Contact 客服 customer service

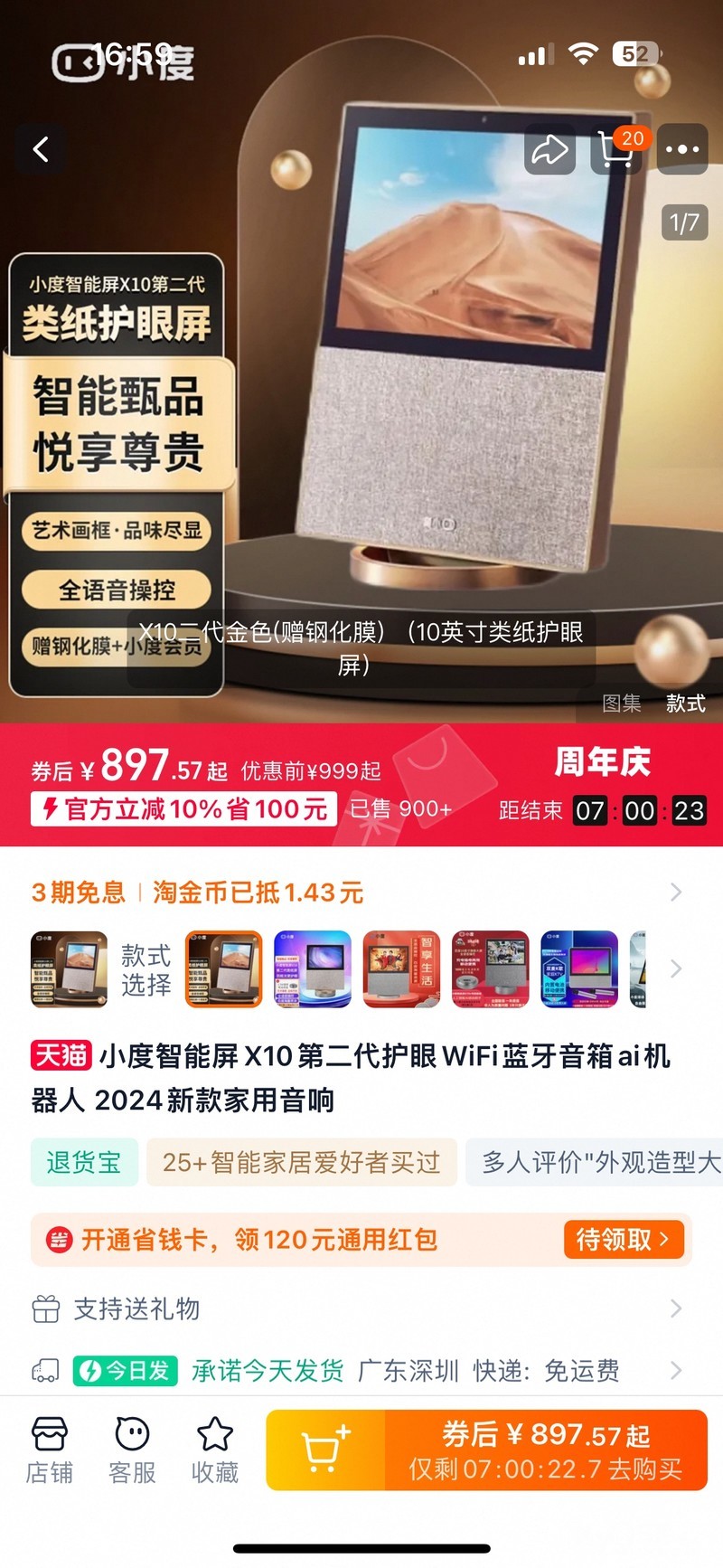point(132,1450)
